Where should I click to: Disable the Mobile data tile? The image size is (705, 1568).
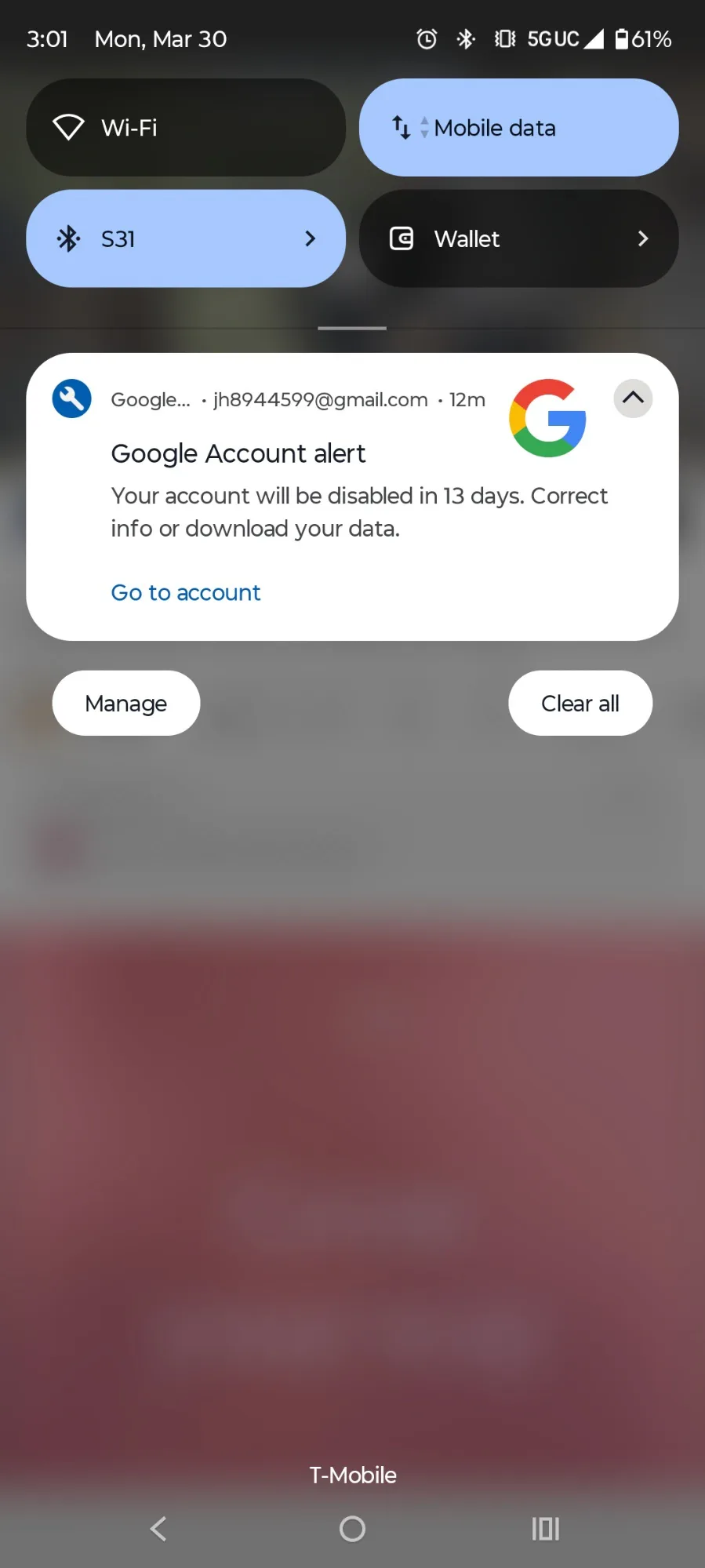pos(518,127)
